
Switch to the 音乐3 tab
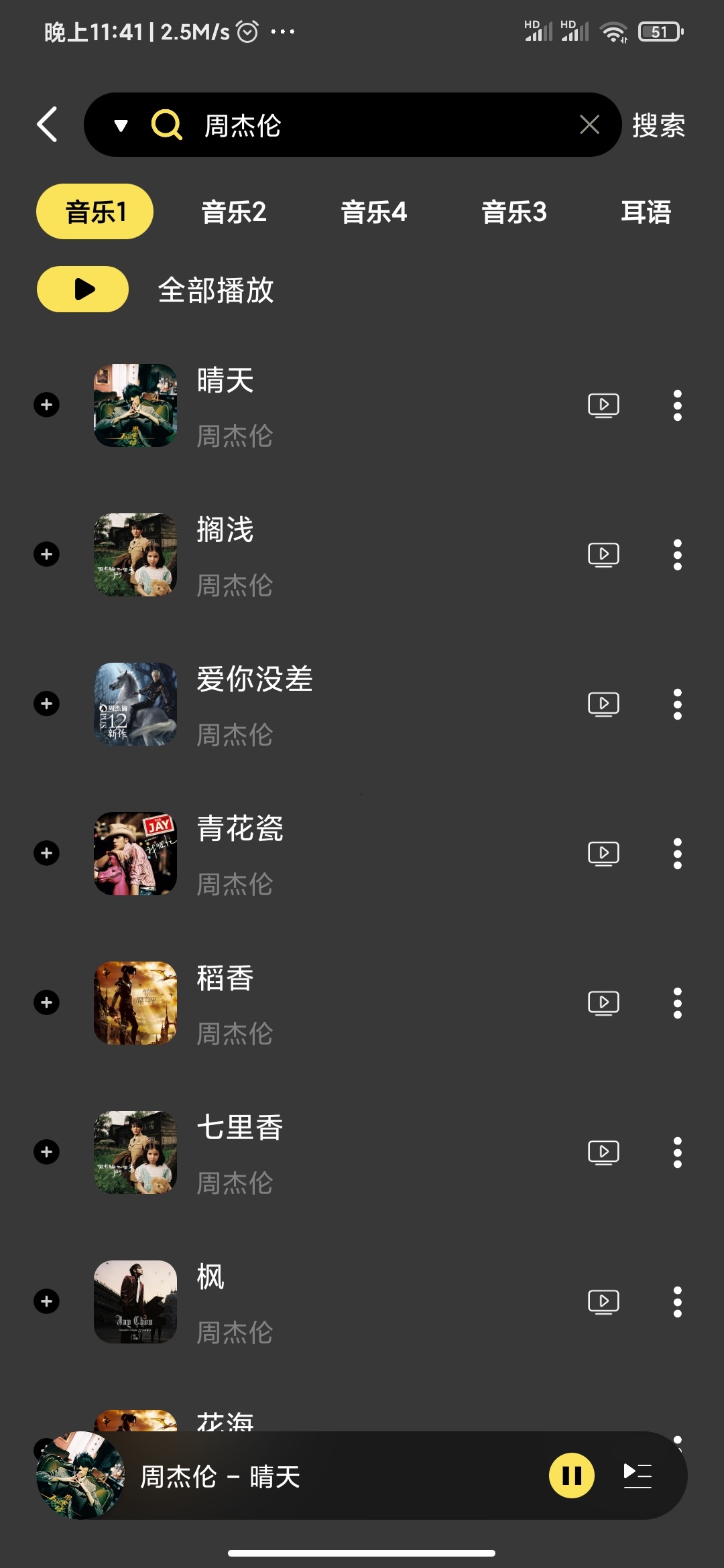pos(514,212)
